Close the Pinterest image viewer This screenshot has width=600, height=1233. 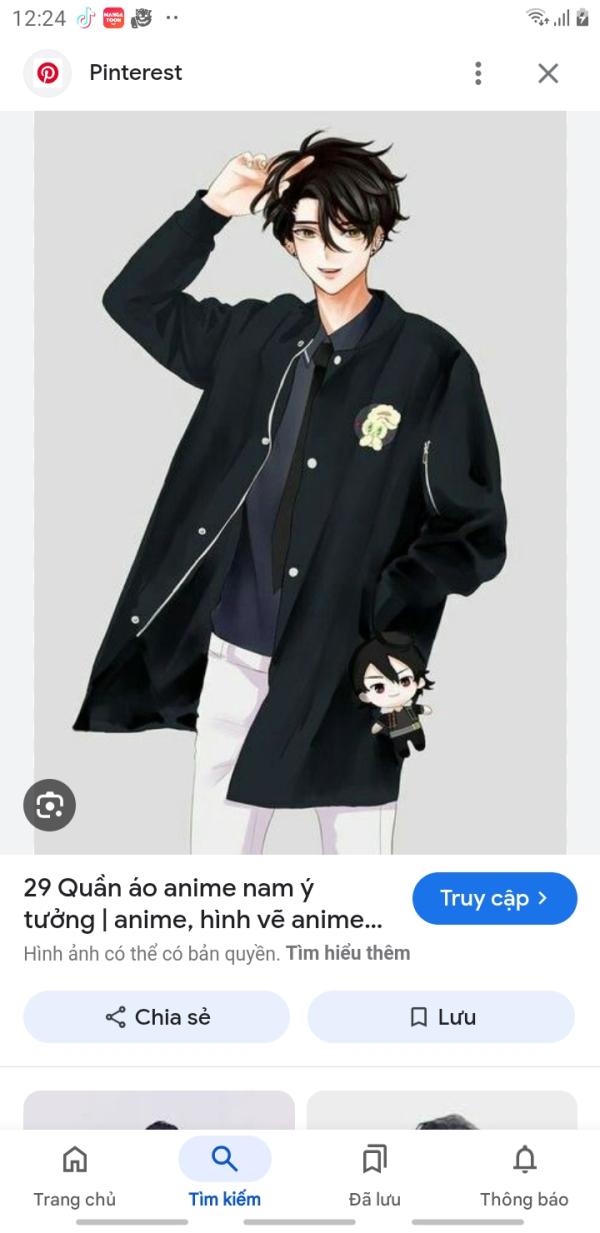[548, 73]
